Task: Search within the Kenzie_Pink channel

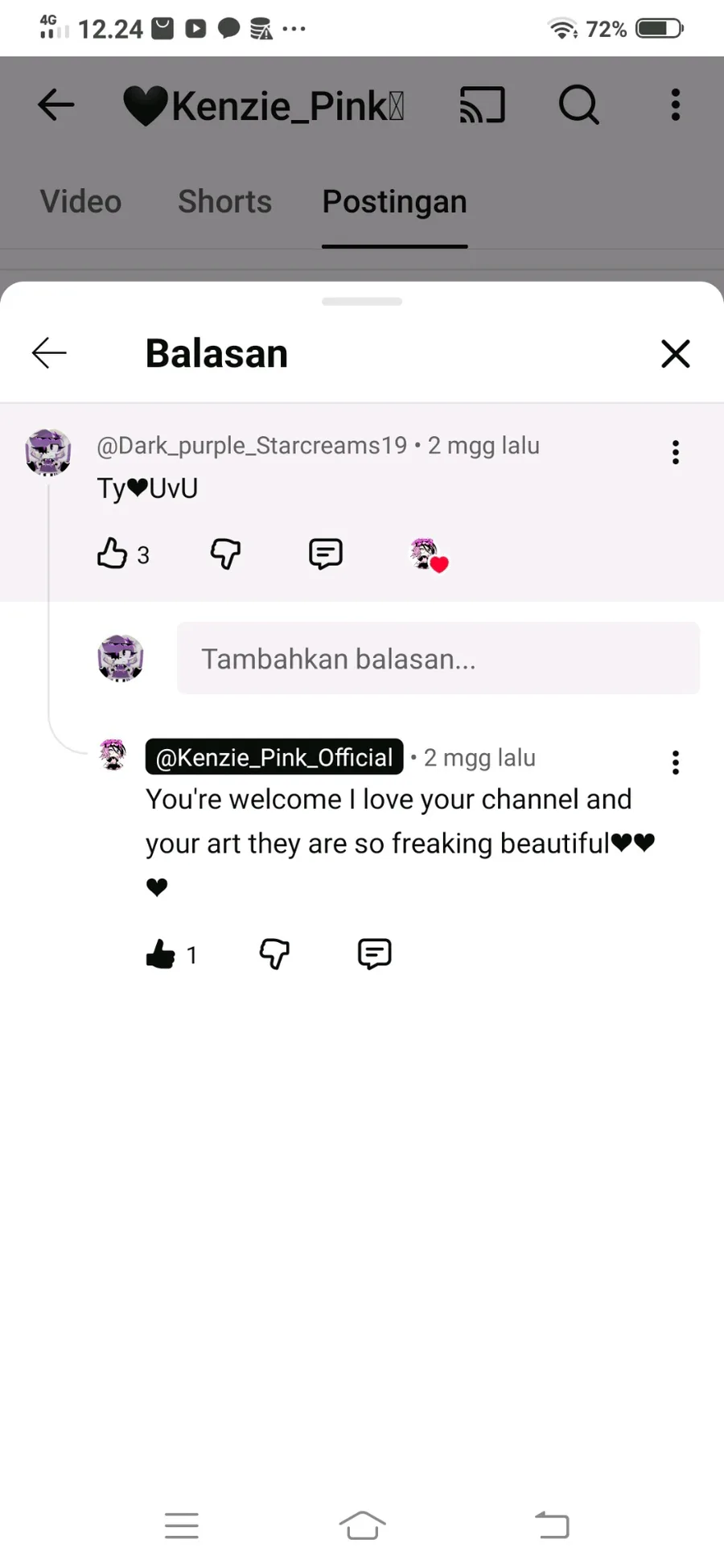Action: point(578,105)
